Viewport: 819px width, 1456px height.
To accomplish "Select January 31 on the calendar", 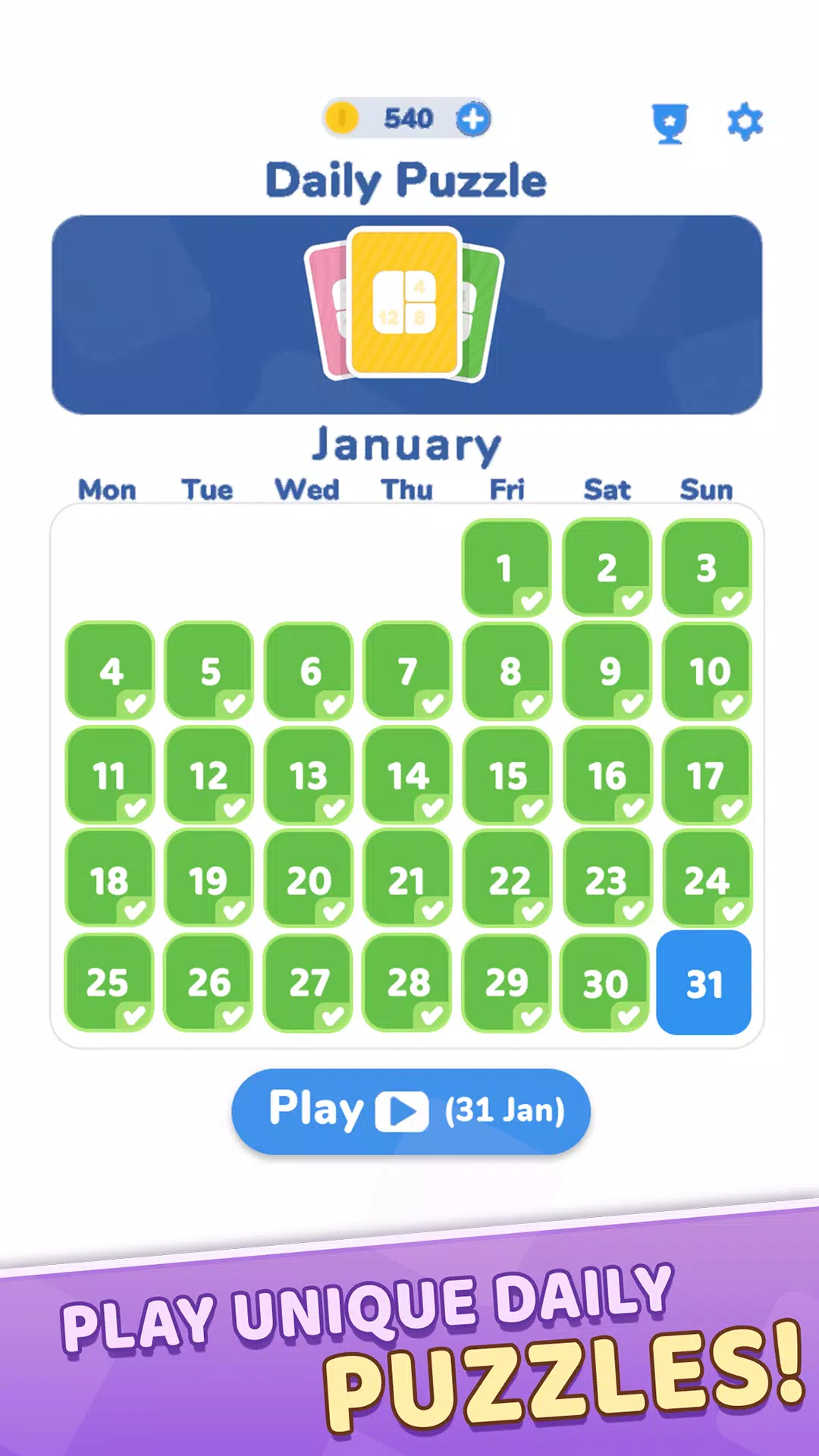I will [x=704, y=983].
